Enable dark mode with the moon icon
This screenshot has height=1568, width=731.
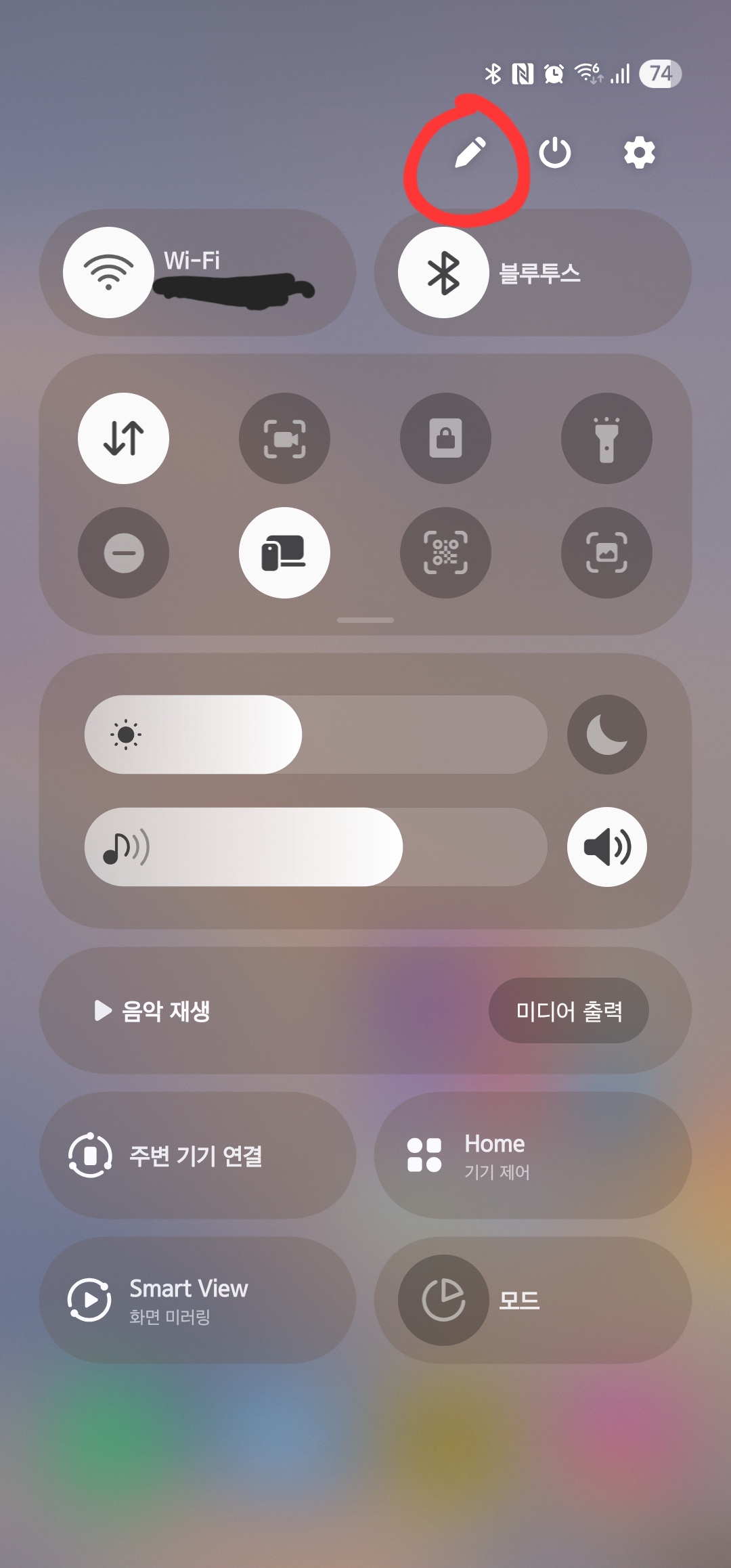click(606, 735)
